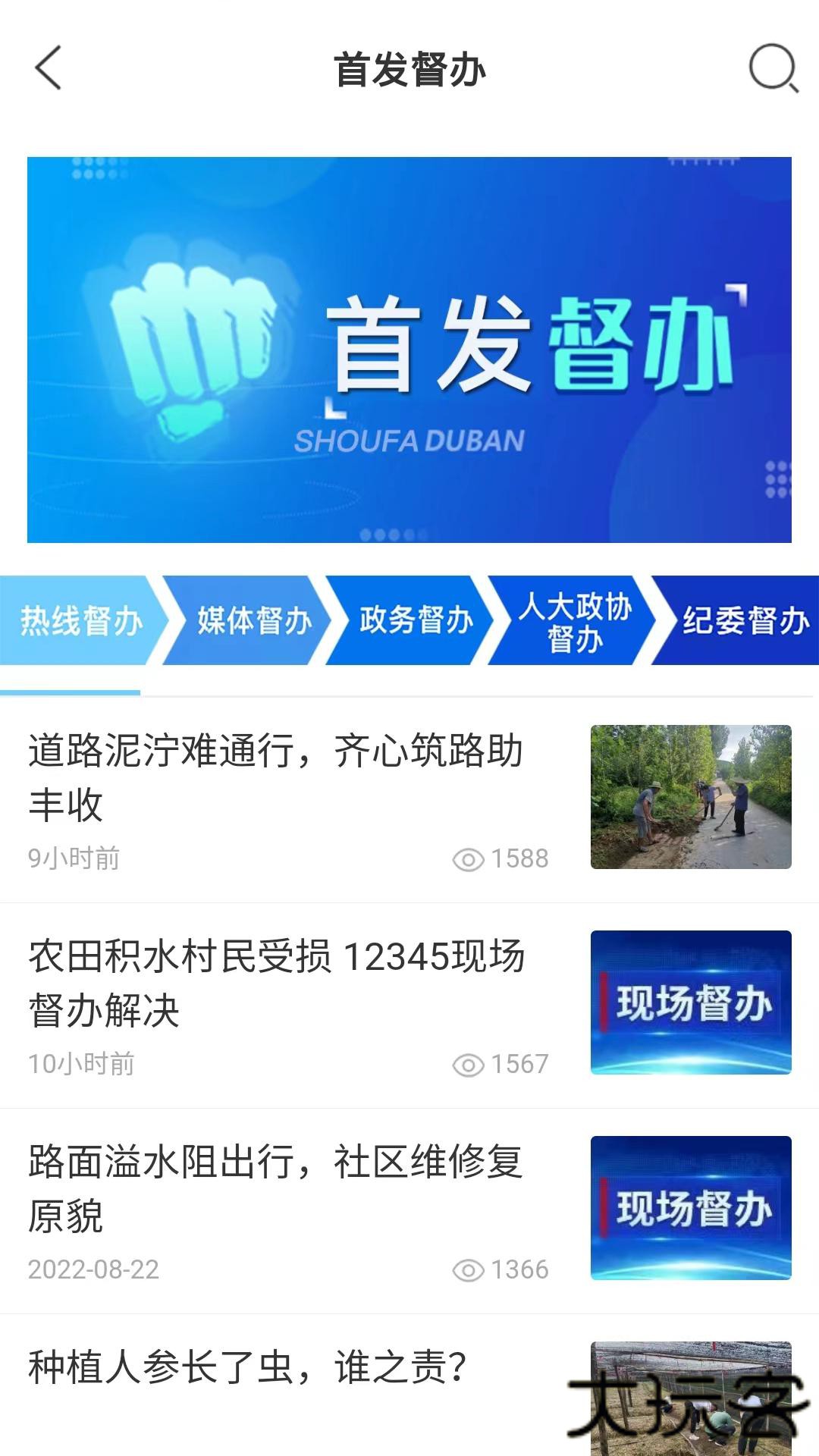Open the 纪委督办 tab
819x1456 pixels.
(x=739, y=622)
